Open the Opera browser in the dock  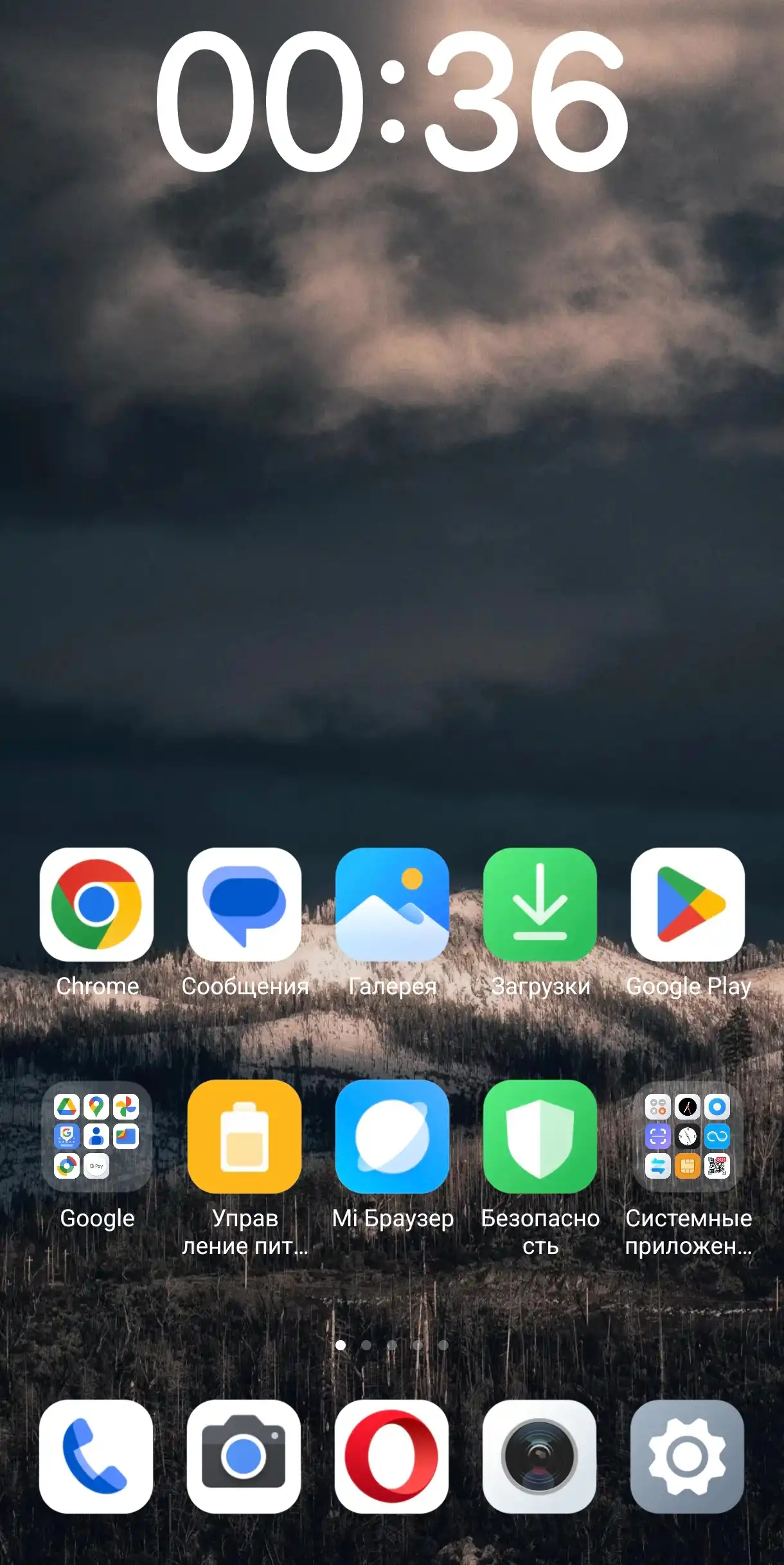coord(392,1456)
